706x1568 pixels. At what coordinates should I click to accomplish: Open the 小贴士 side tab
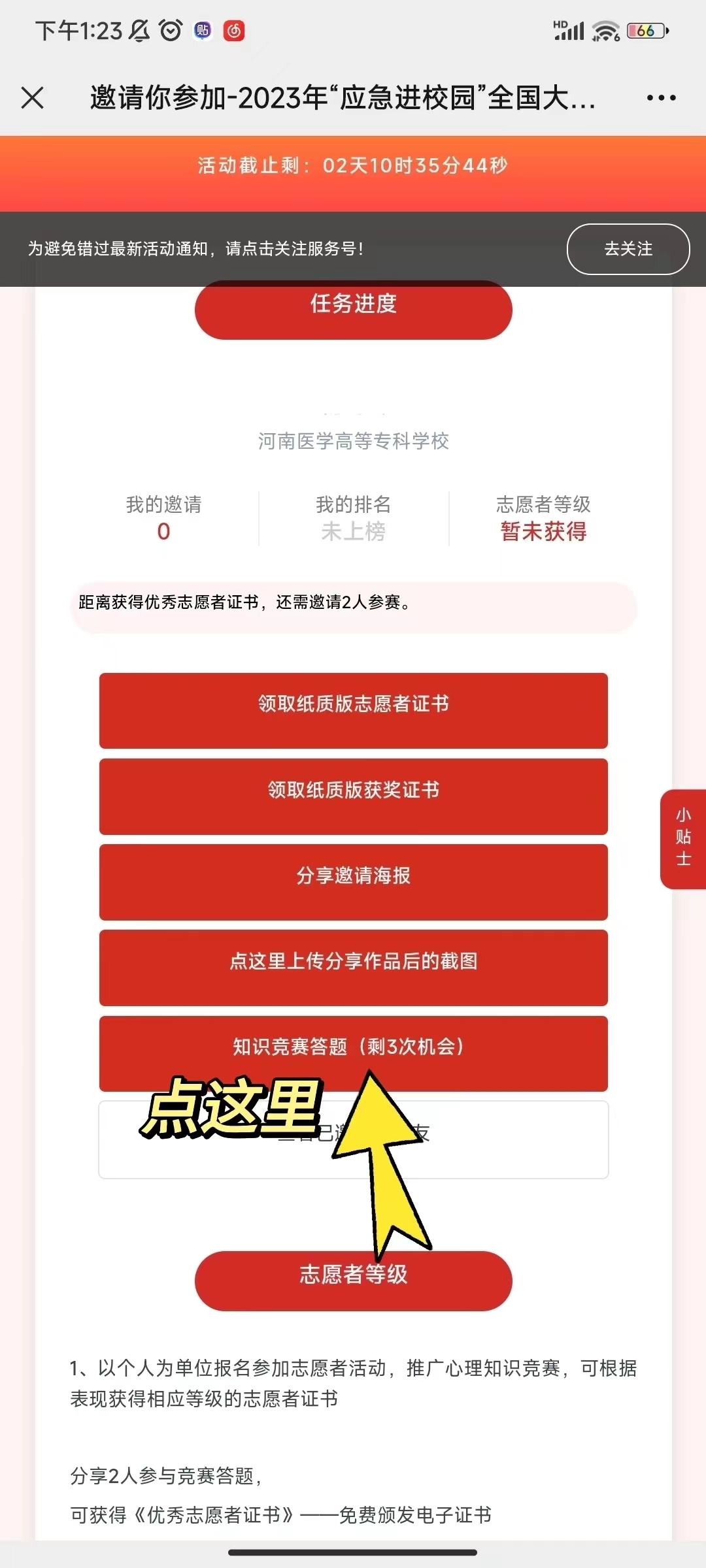tap(683, 838)
